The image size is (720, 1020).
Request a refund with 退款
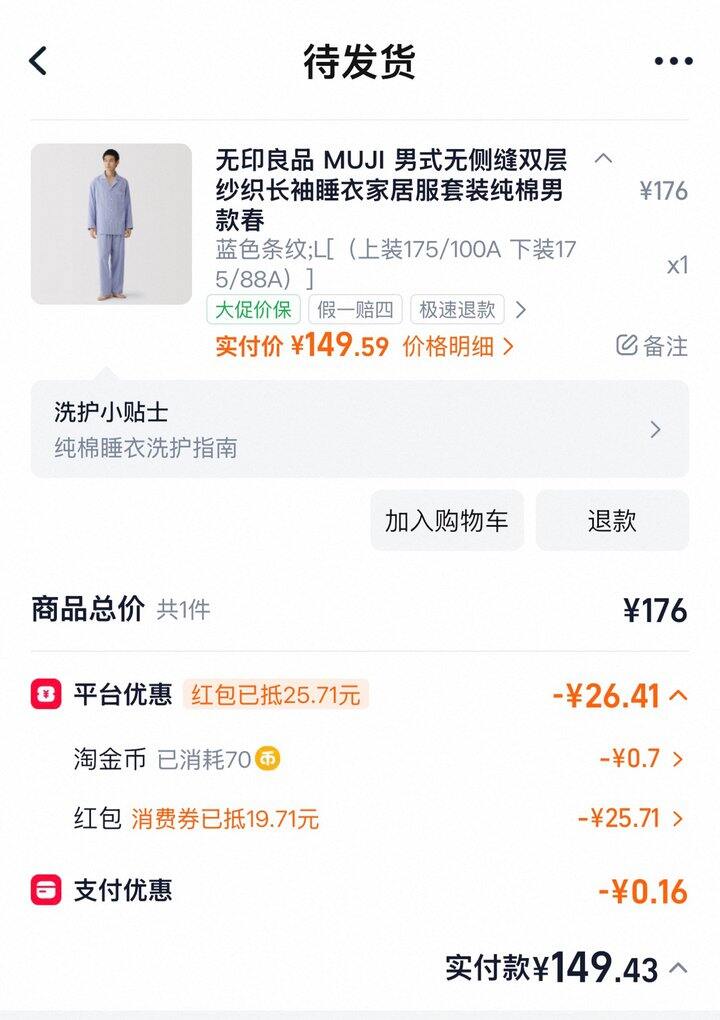[x=611, y=520]
